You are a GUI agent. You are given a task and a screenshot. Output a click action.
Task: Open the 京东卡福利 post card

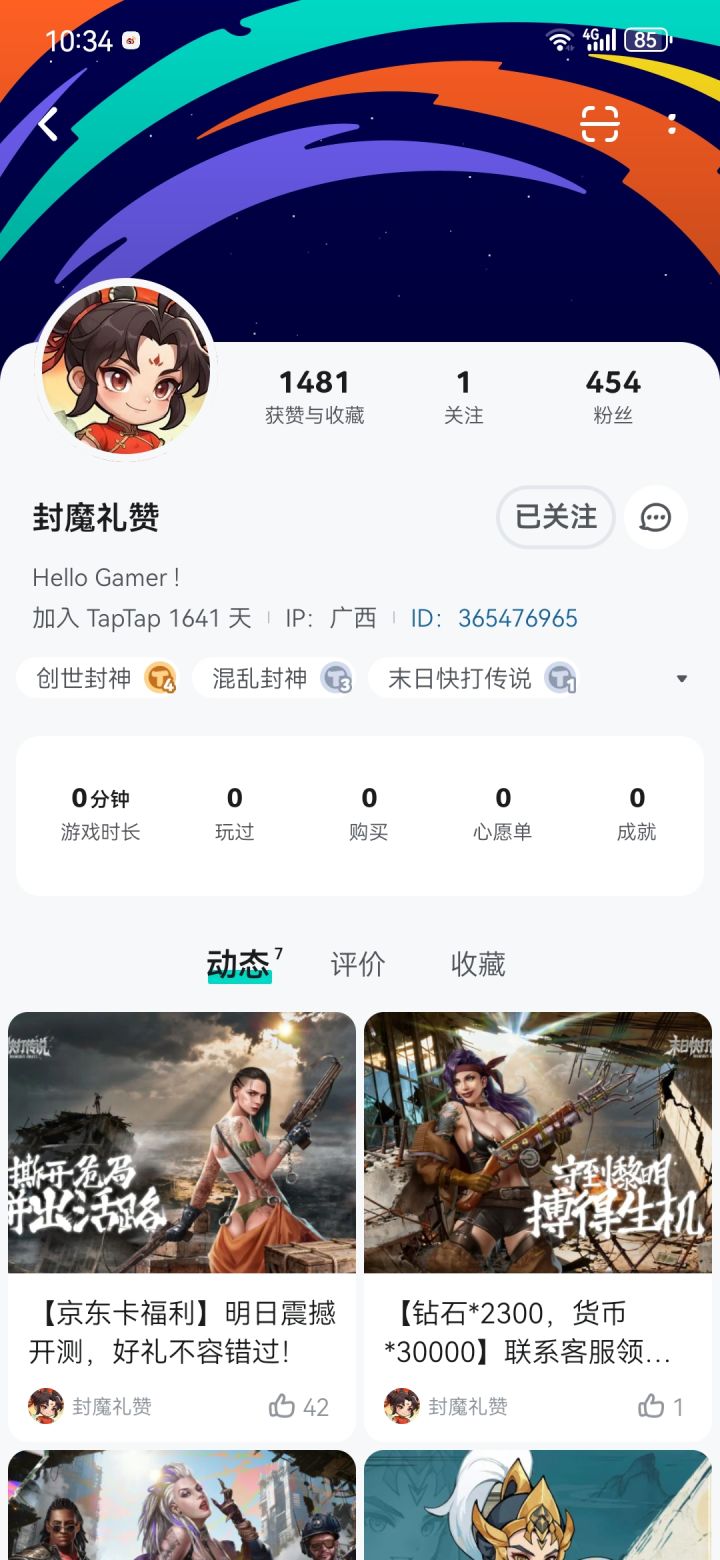click(182, 1226)
